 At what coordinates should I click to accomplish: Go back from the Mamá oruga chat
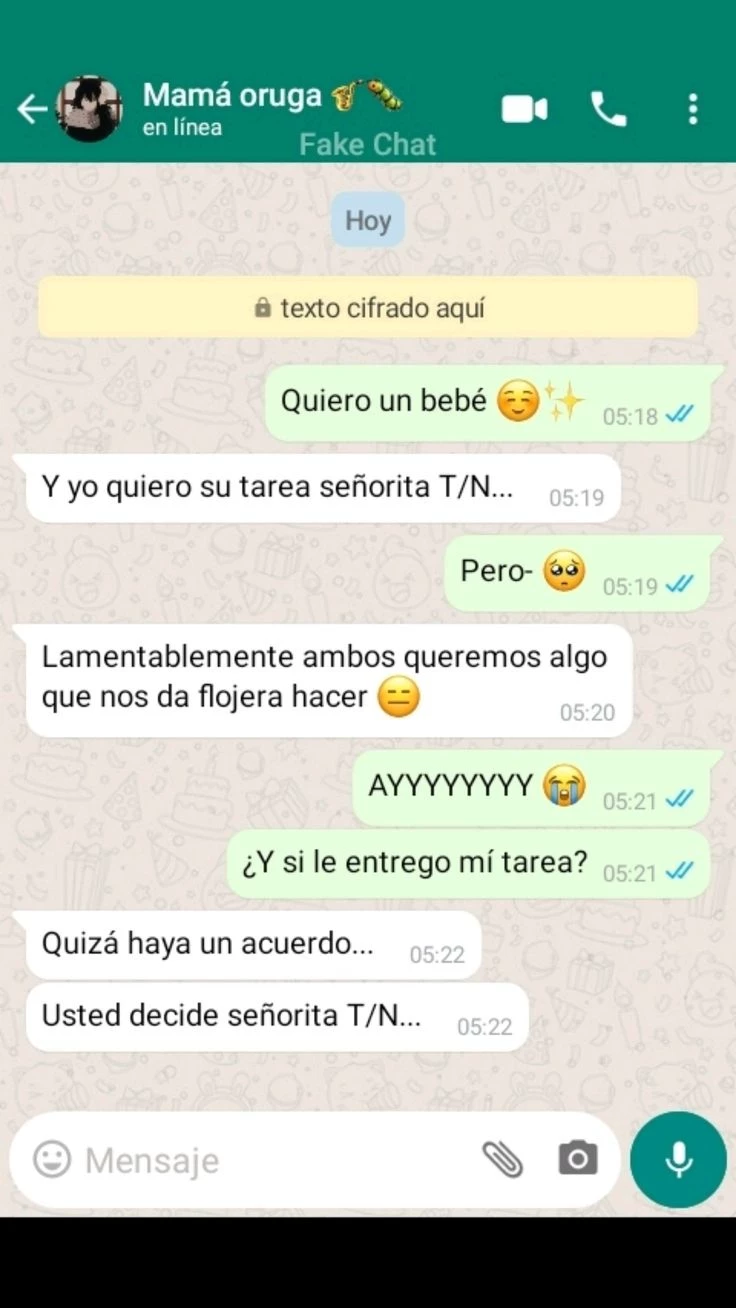pyautogui.click(x=30, y=109)
